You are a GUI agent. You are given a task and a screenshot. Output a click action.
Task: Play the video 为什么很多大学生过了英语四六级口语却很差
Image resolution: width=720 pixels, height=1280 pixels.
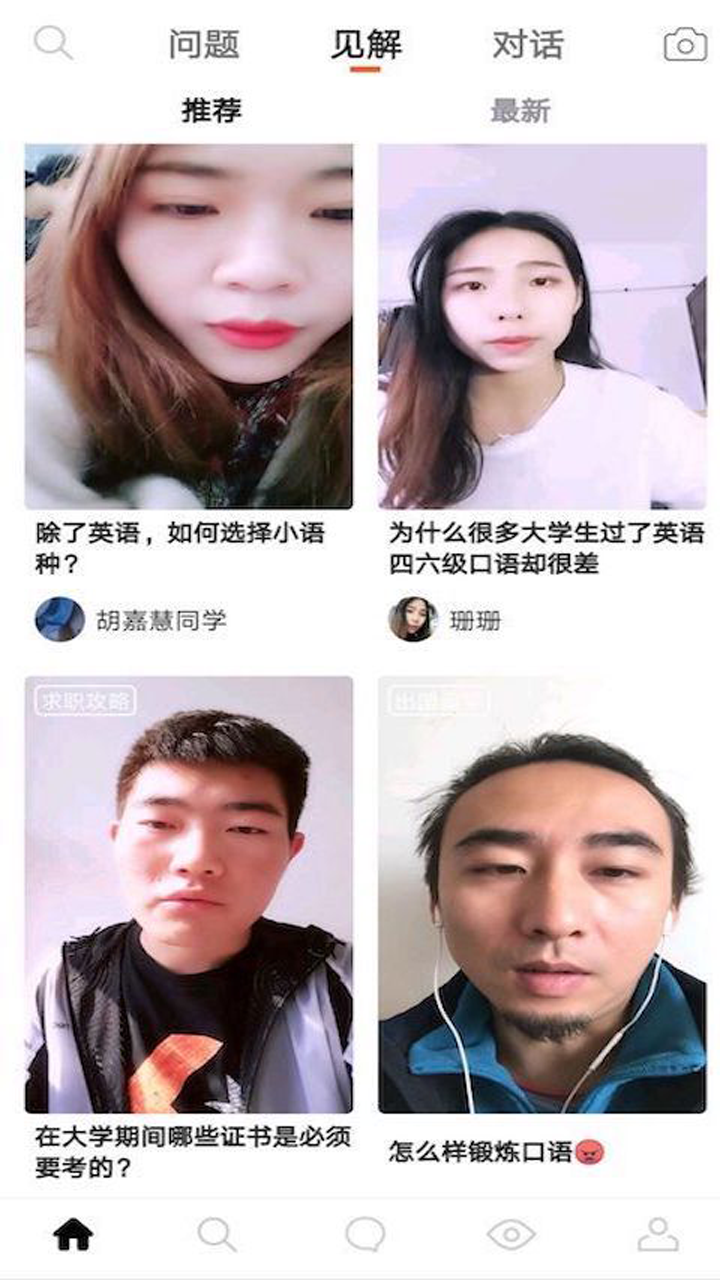542,326
